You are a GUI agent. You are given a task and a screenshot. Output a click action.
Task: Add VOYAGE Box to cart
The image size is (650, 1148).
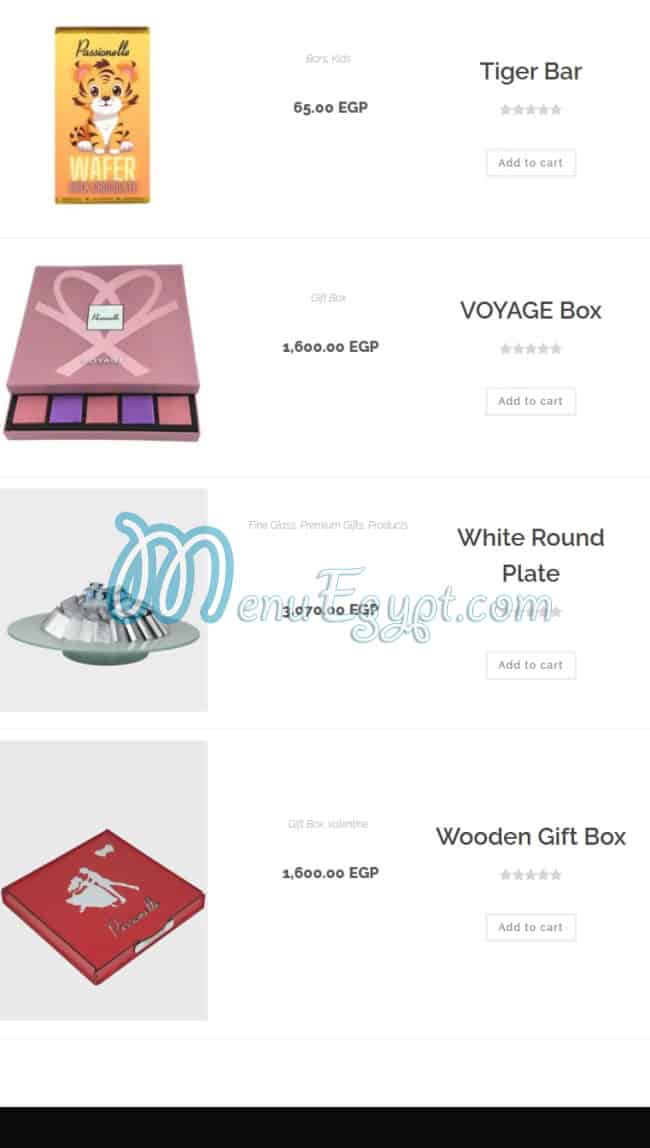[530, 401]
